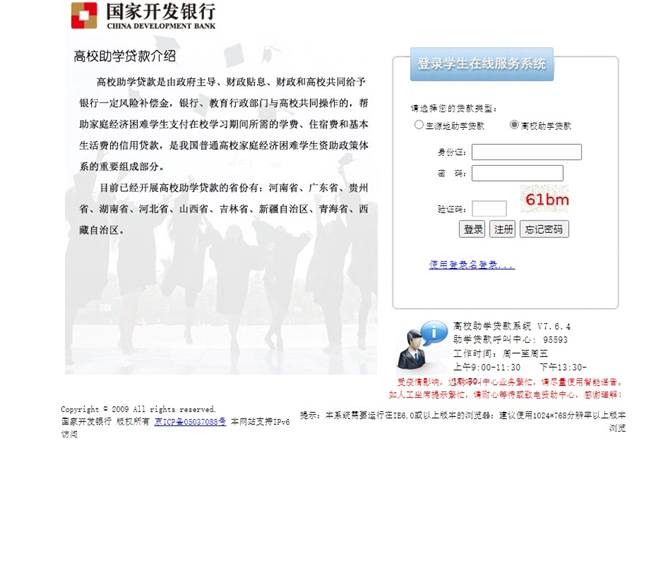The height and width of the screenshot is (582, 668).
Task: Open the 京ICP备 registration number link
Action: 190,422
